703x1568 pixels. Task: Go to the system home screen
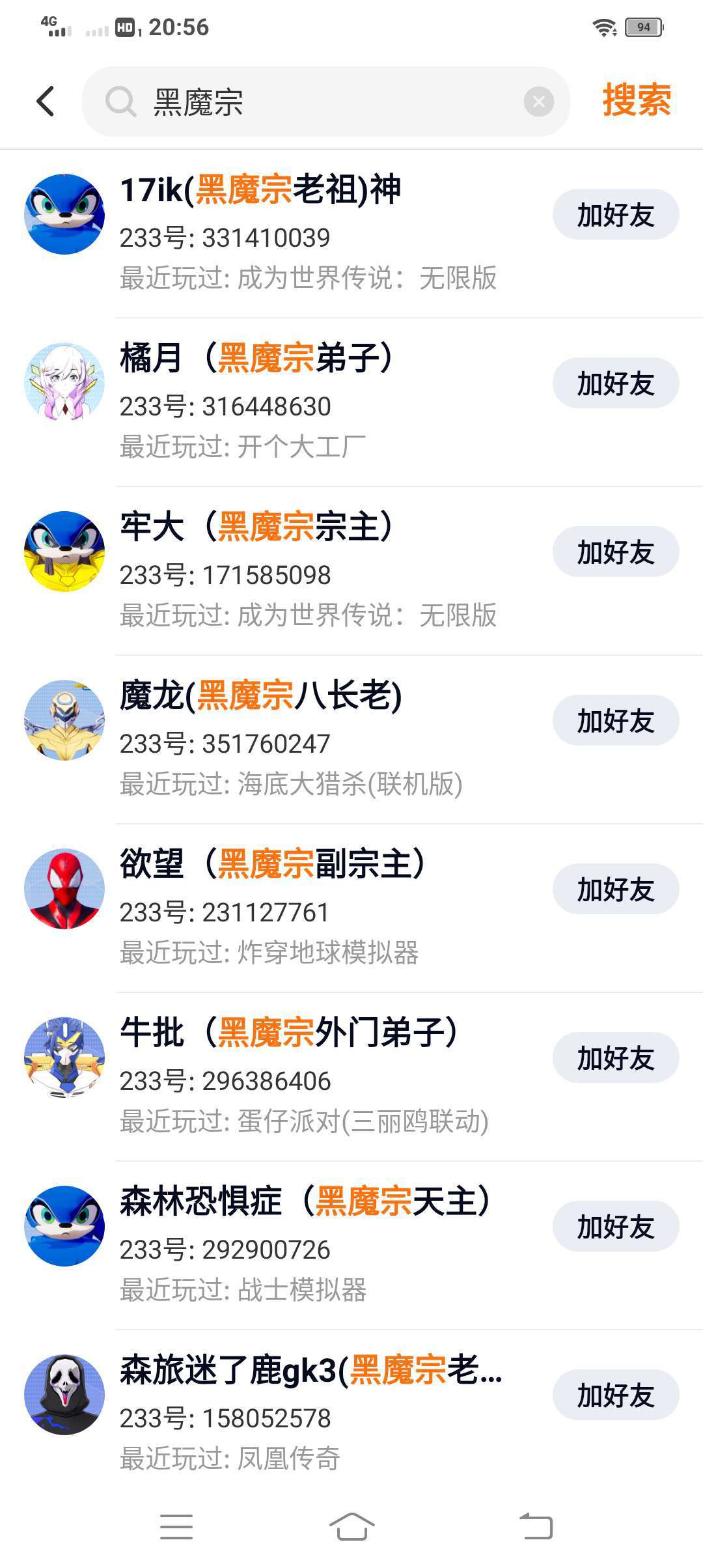tap(351, 1526)
